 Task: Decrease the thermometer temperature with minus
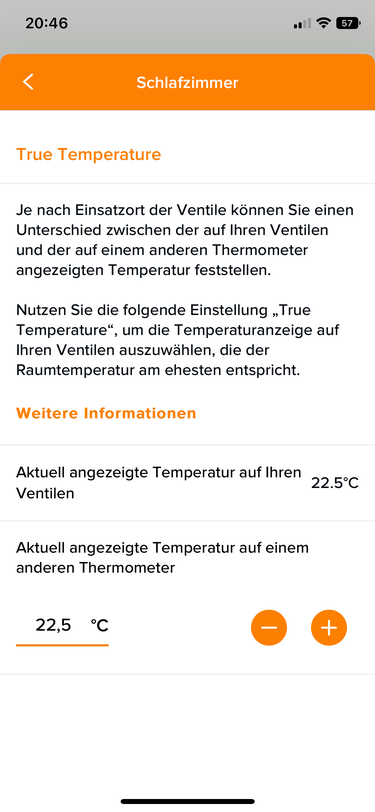pos(269,628)
